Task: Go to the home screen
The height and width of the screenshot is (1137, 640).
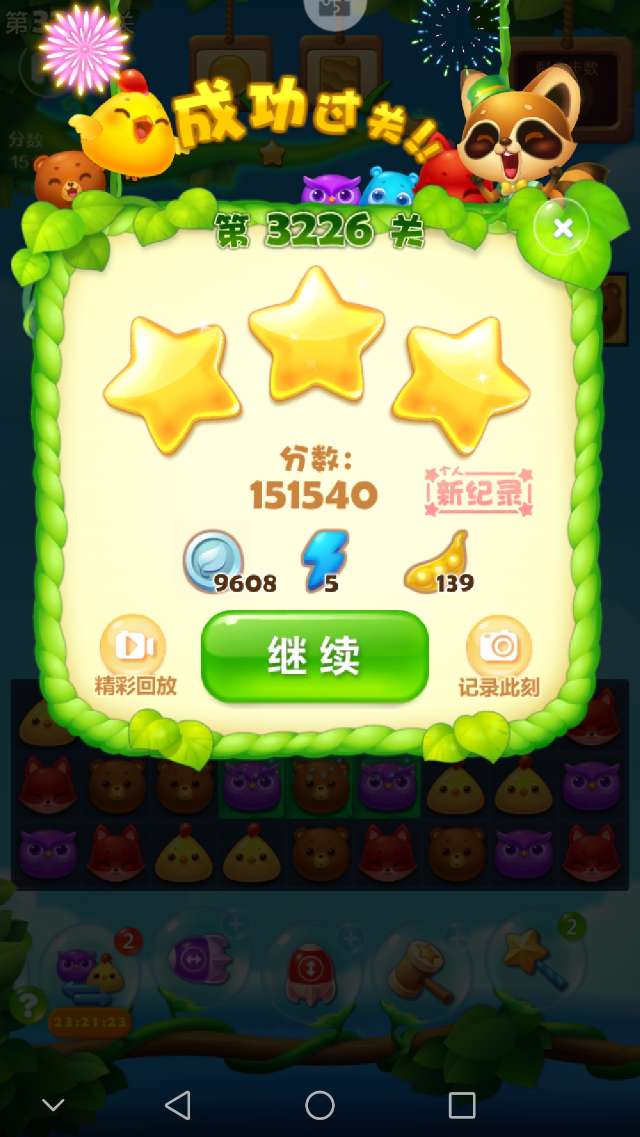Action: coord(320,1104)
